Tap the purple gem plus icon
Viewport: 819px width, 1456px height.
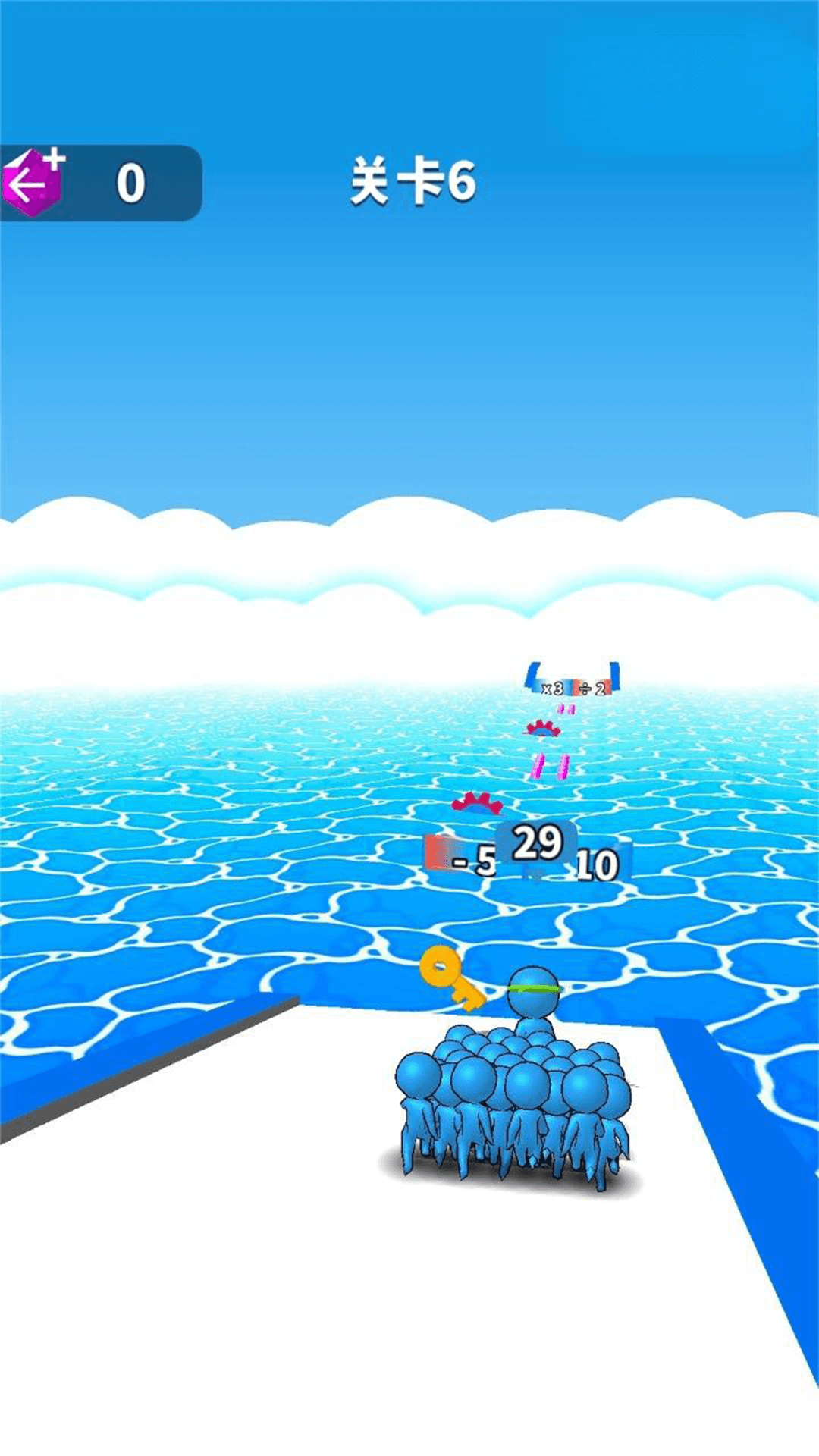[x=32, y=182]
